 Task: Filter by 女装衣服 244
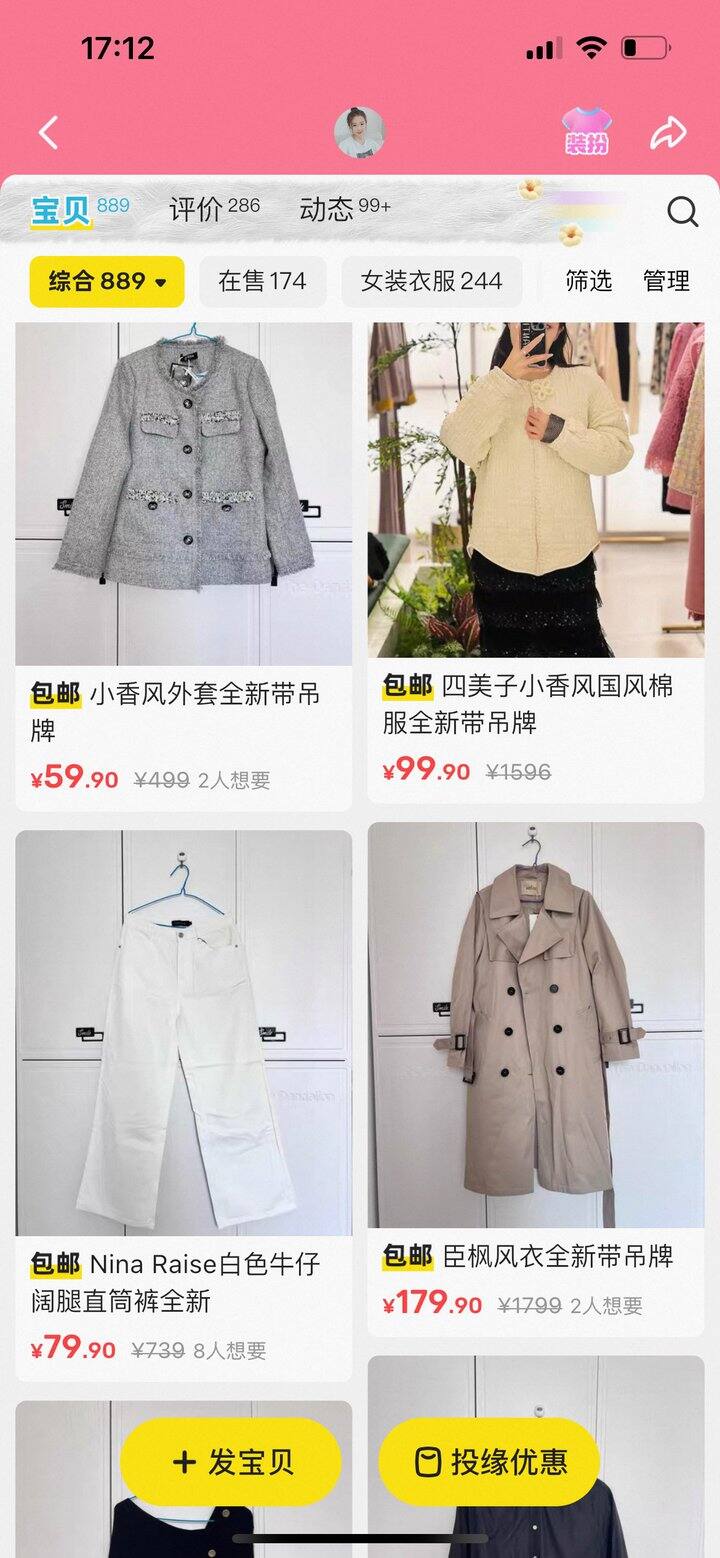tap(431, 282)
